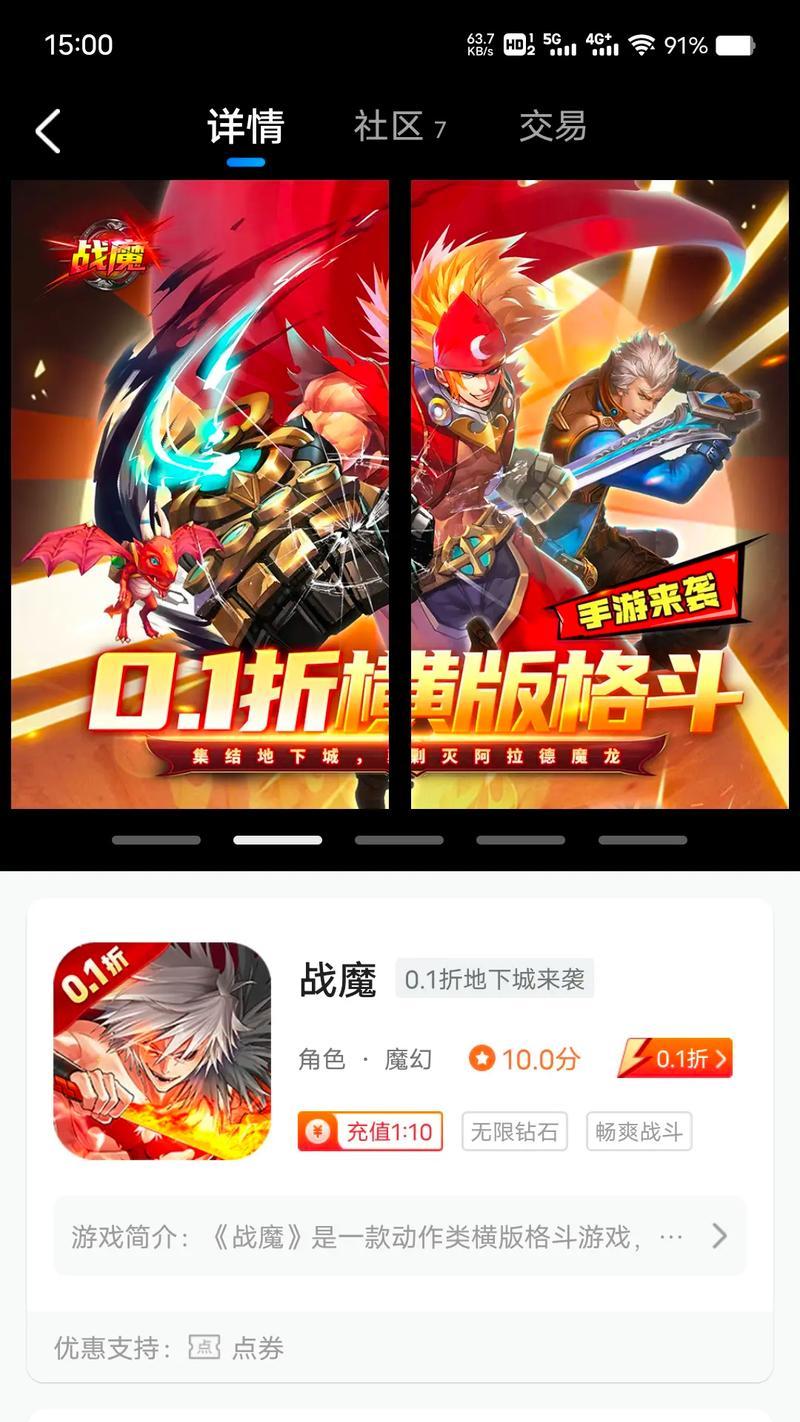
Task: Switch to the 社区 tab
Action: pyautogui.click(x=398, y=127)
